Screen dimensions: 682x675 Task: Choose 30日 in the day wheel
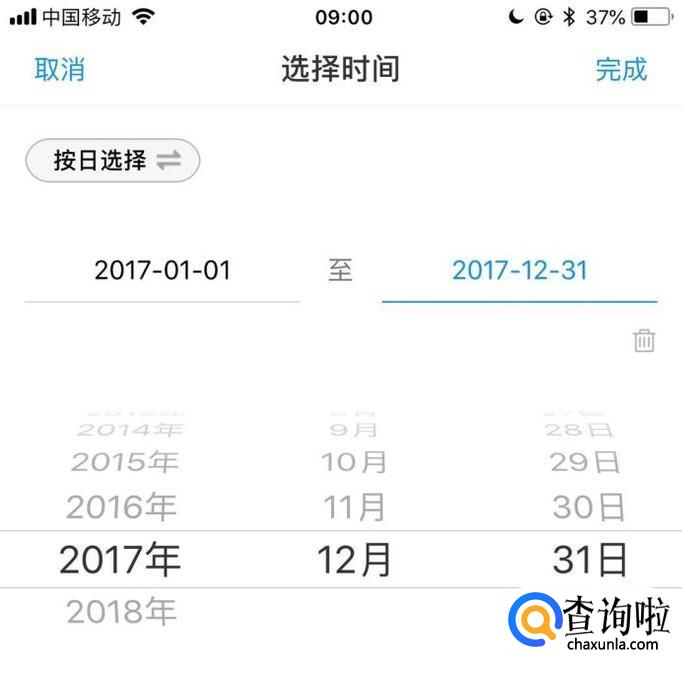tap(588, 507)
